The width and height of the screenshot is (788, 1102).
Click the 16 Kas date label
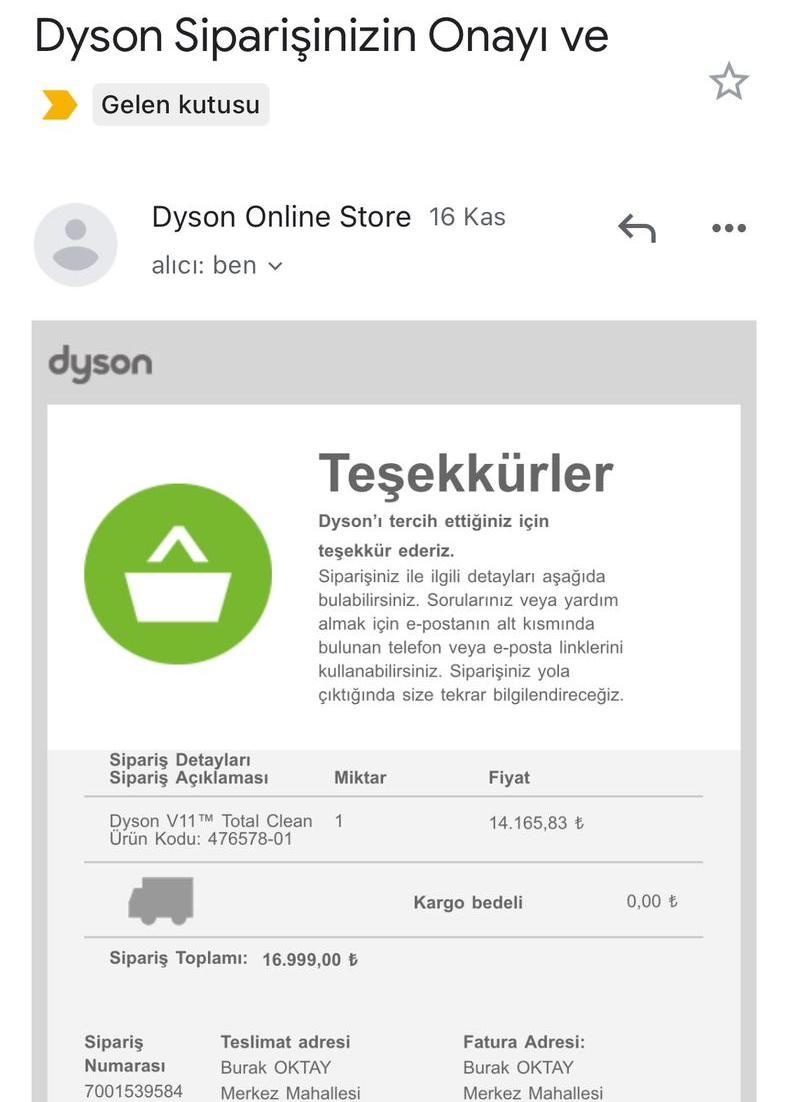click(466, 217)
